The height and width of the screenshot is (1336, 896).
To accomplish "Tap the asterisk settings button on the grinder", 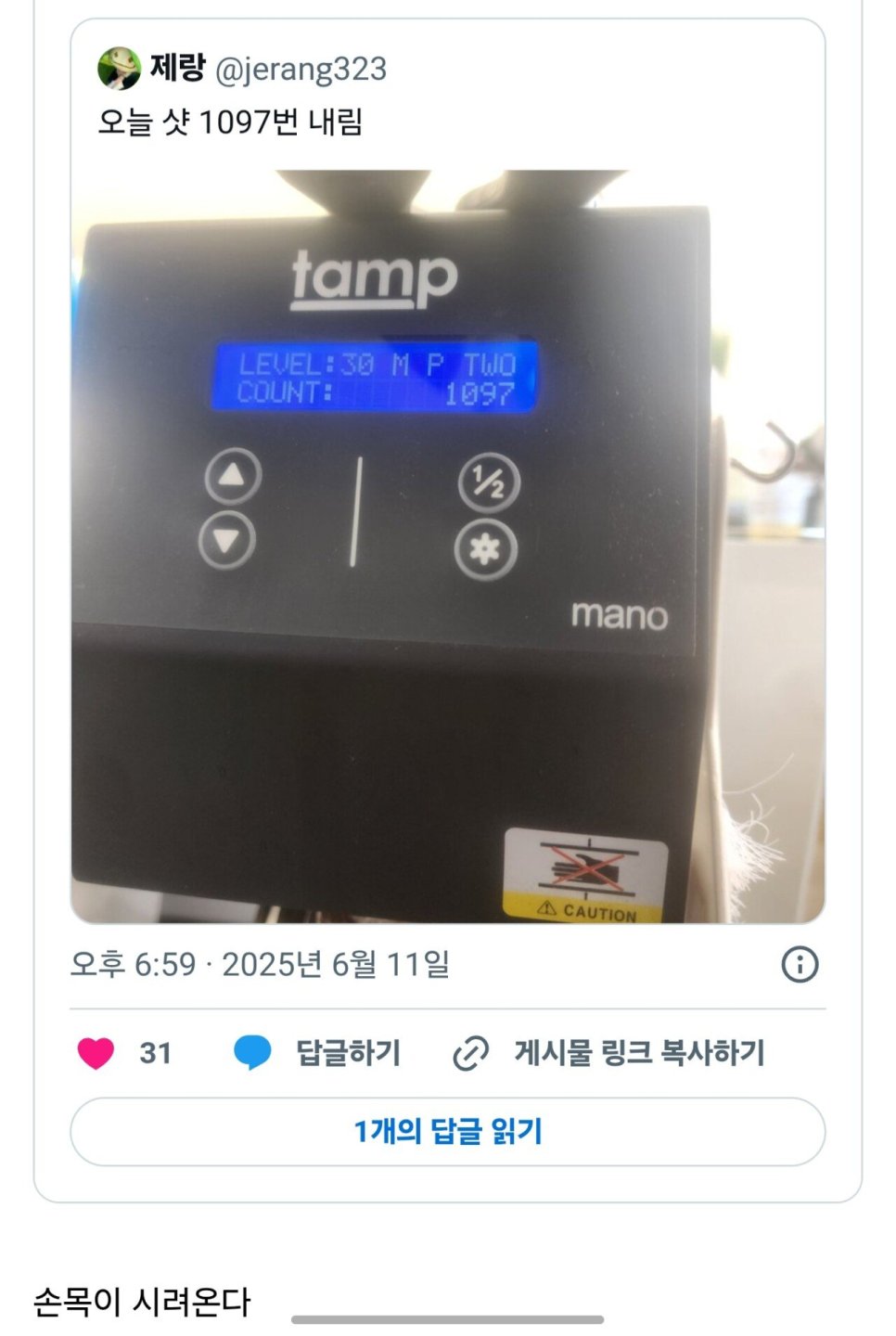I will (x=483, y=547).
